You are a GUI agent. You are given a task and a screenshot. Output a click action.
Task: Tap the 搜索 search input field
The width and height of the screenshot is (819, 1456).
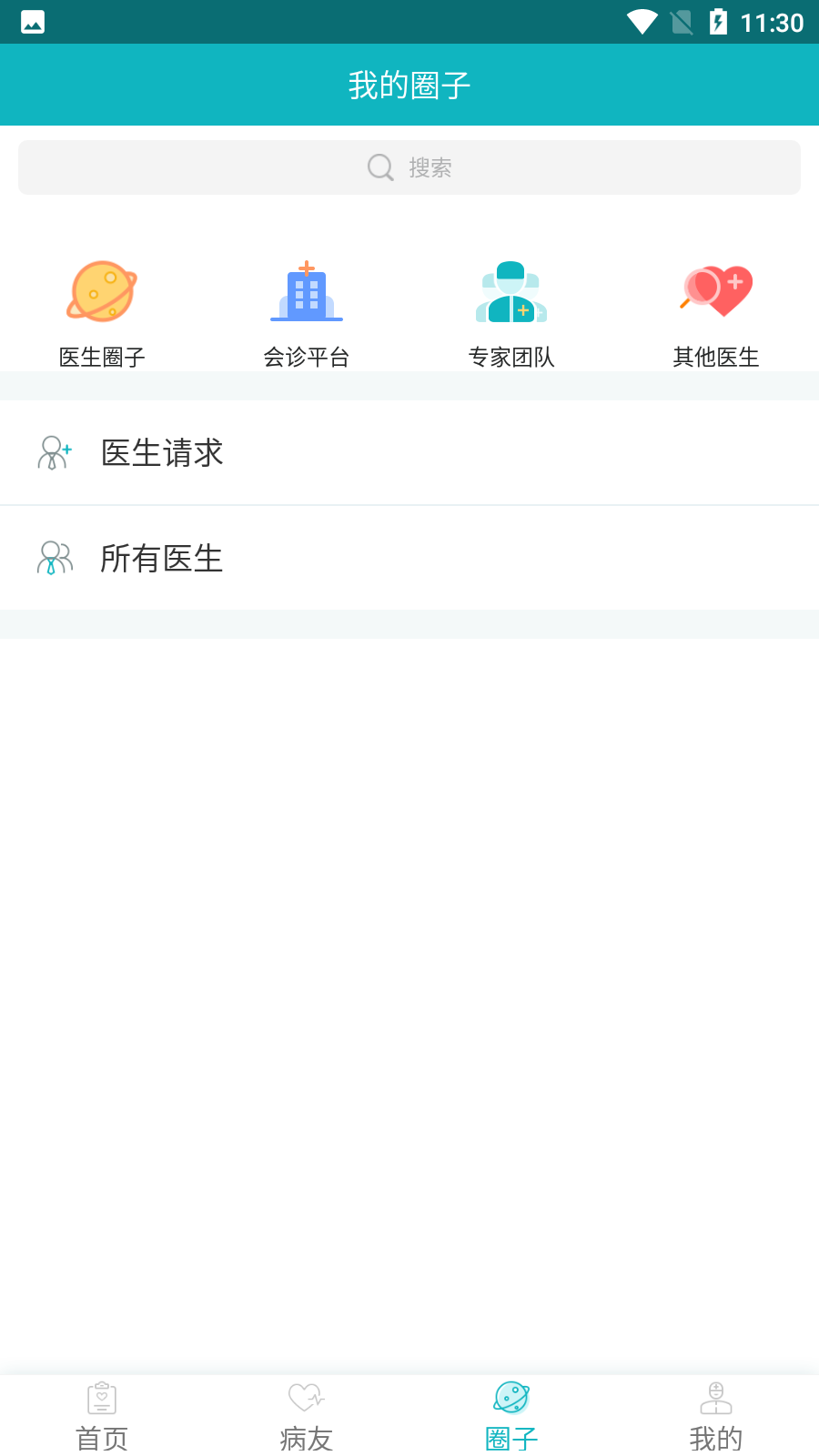coord(409,167)
